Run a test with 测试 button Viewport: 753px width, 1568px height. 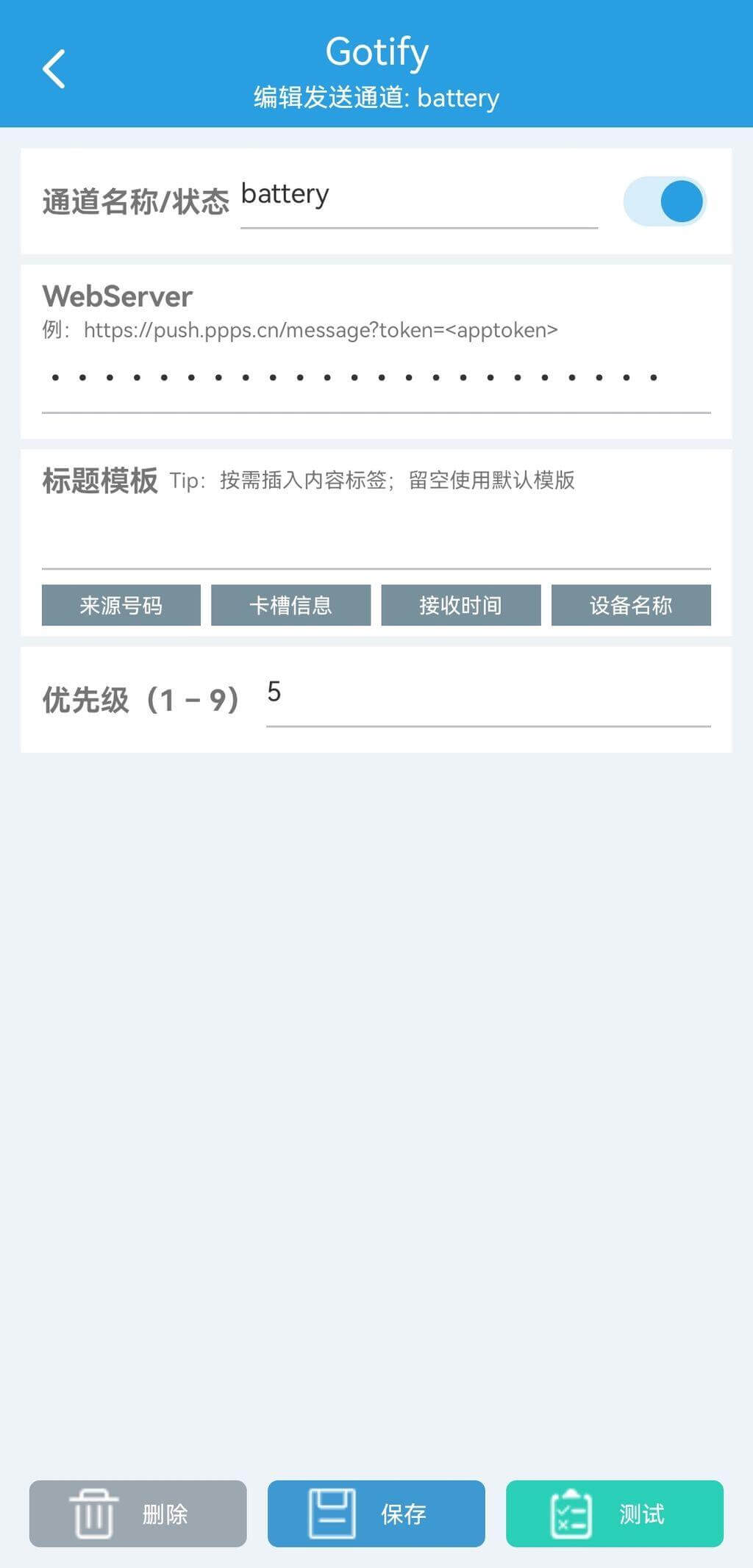coord(614,1514)
